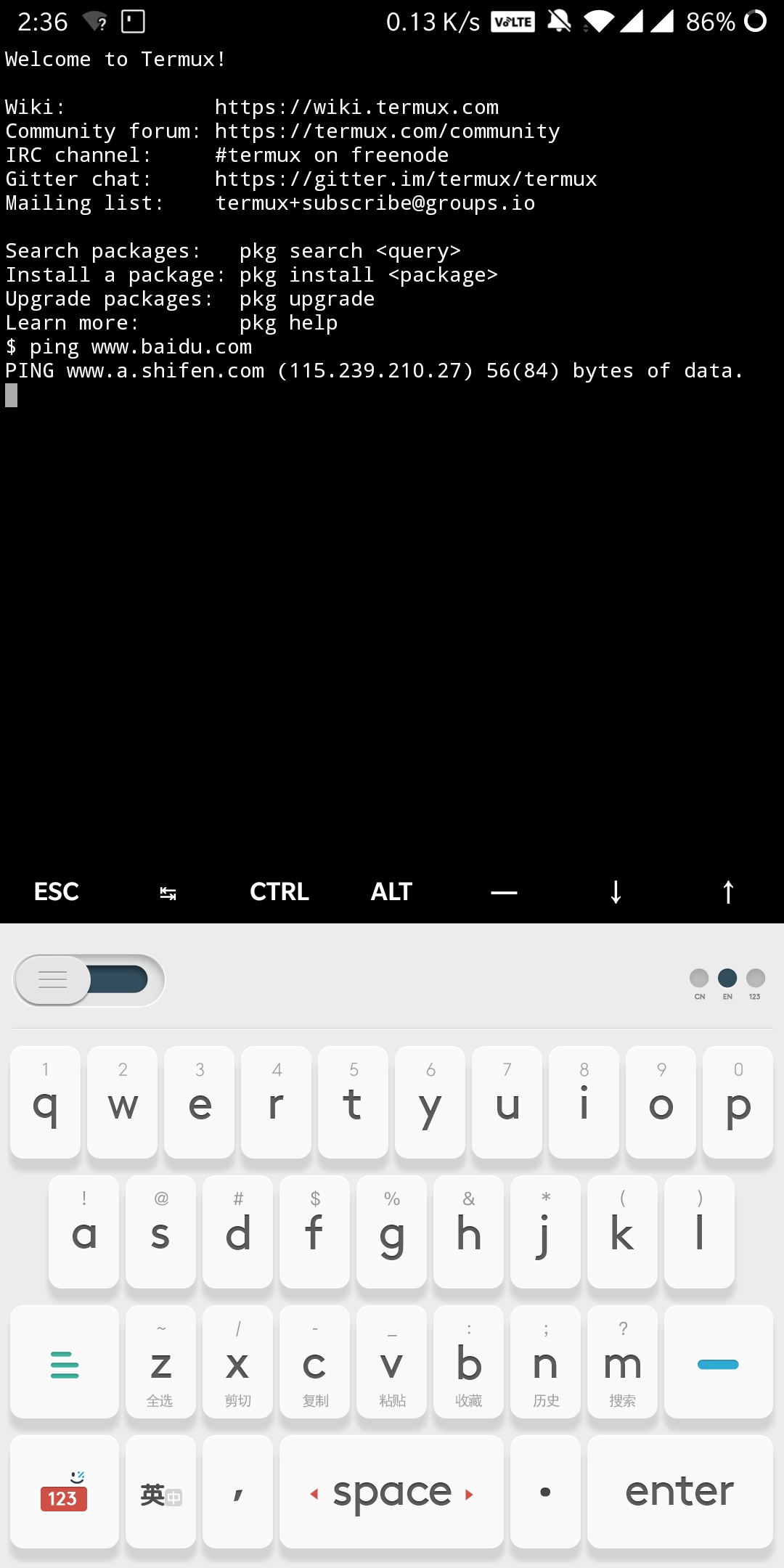
Task: Switch language with the 英/中 key
Action: [160, 1493]
